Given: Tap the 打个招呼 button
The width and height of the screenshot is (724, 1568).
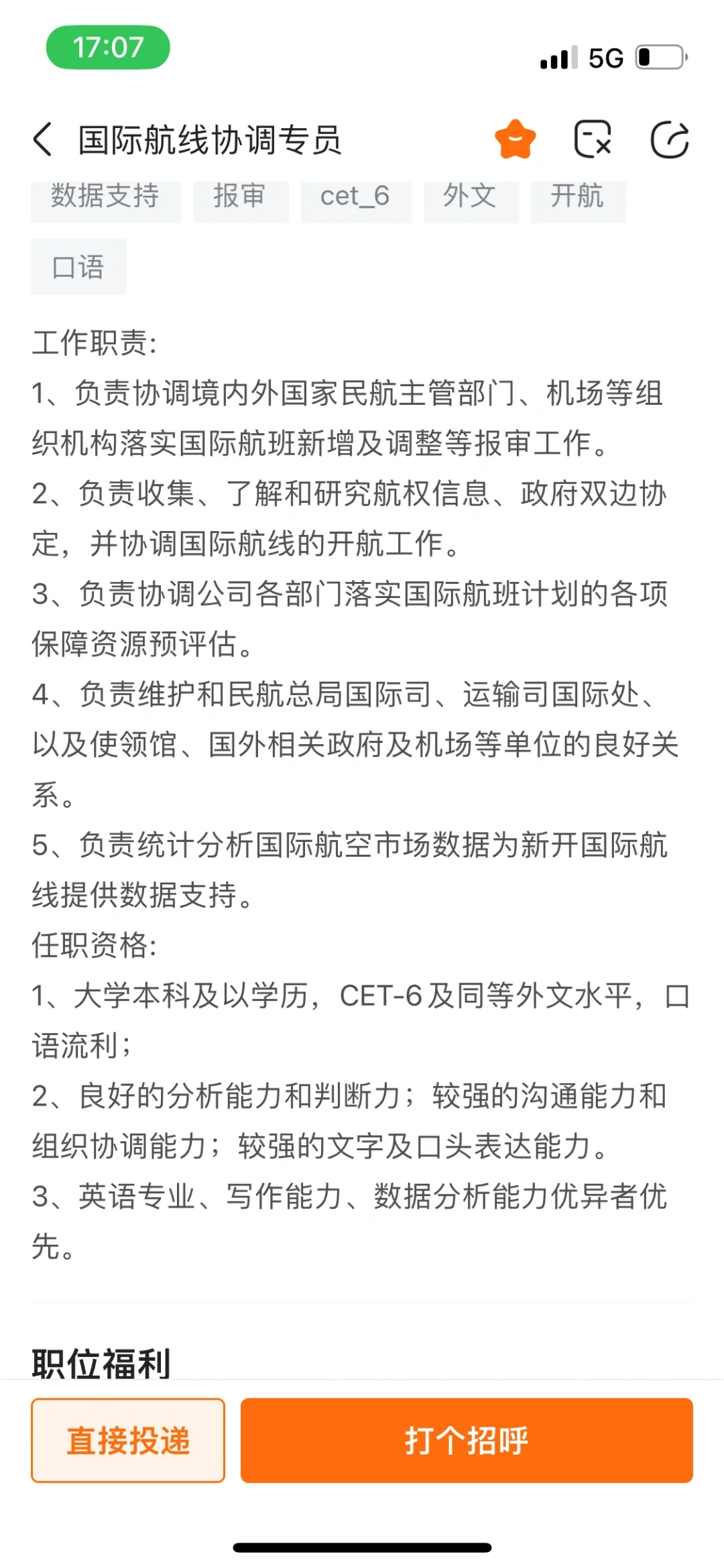Looking at the screenshot, I should [x=467, y=1440].
